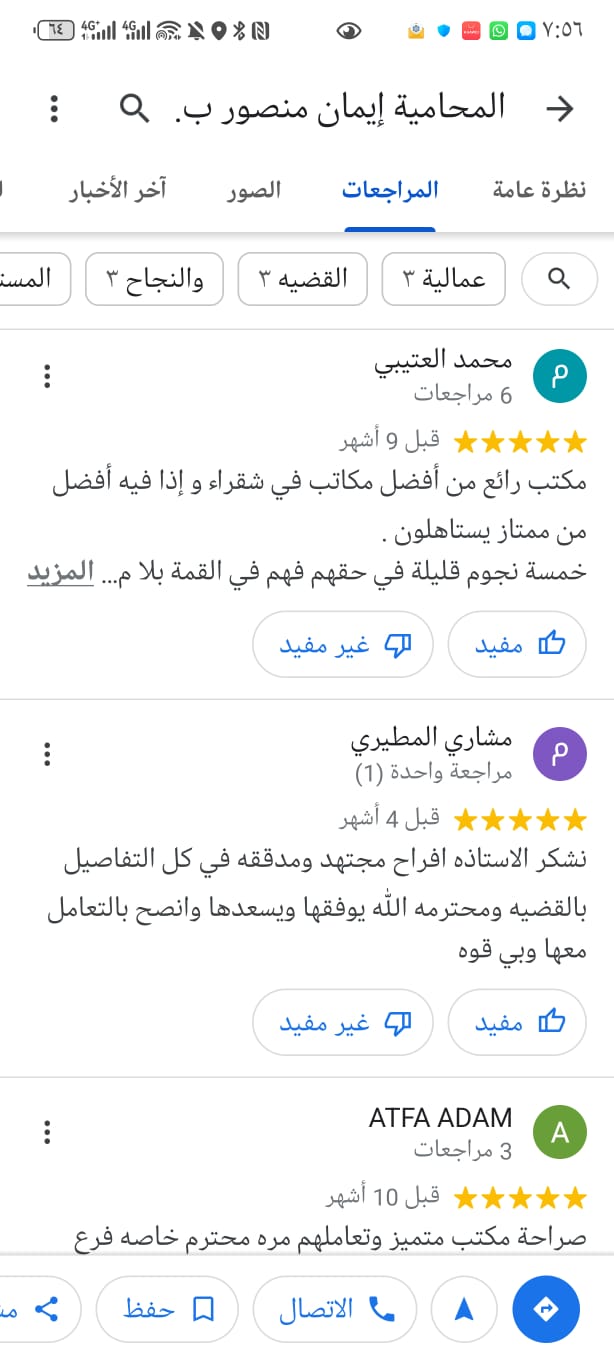Mark محمد العتيبي's review as غير مفيد

pos(342,645)
